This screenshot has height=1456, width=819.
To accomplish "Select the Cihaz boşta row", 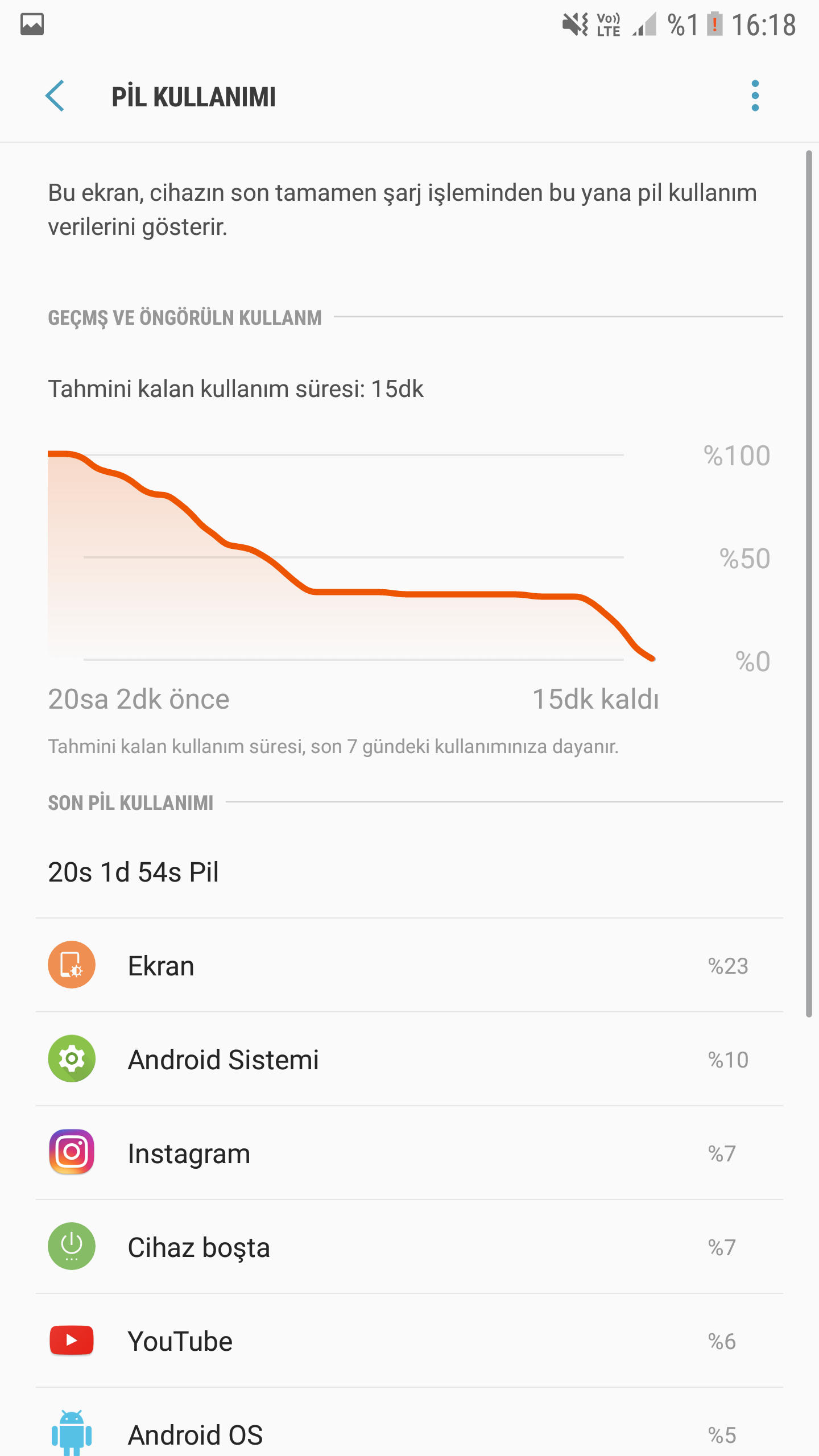I will 409,1247.
